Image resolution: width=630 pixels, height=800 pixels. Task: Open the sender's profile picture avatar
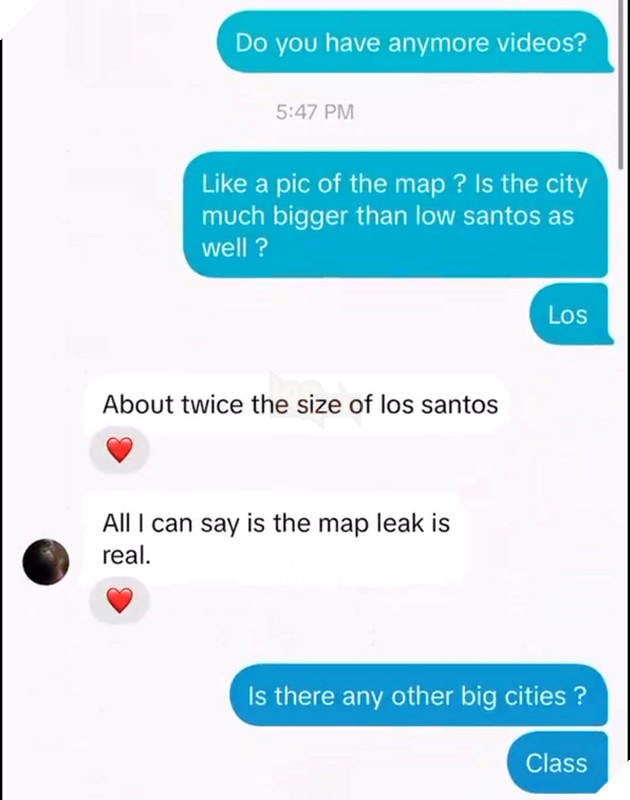click(45, 561)
